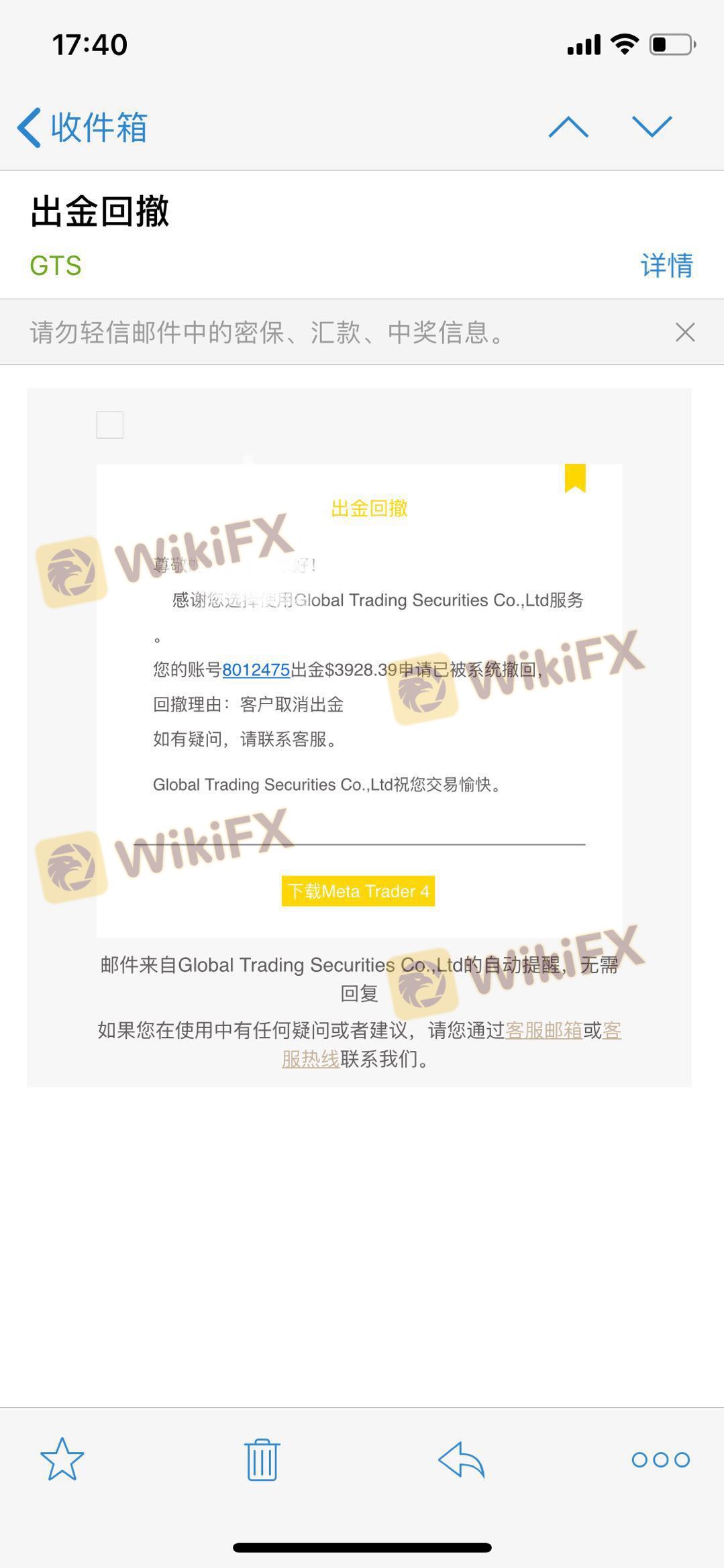Open the 客服邮箱 link

pyautogui.click(x=544, y=1031)
